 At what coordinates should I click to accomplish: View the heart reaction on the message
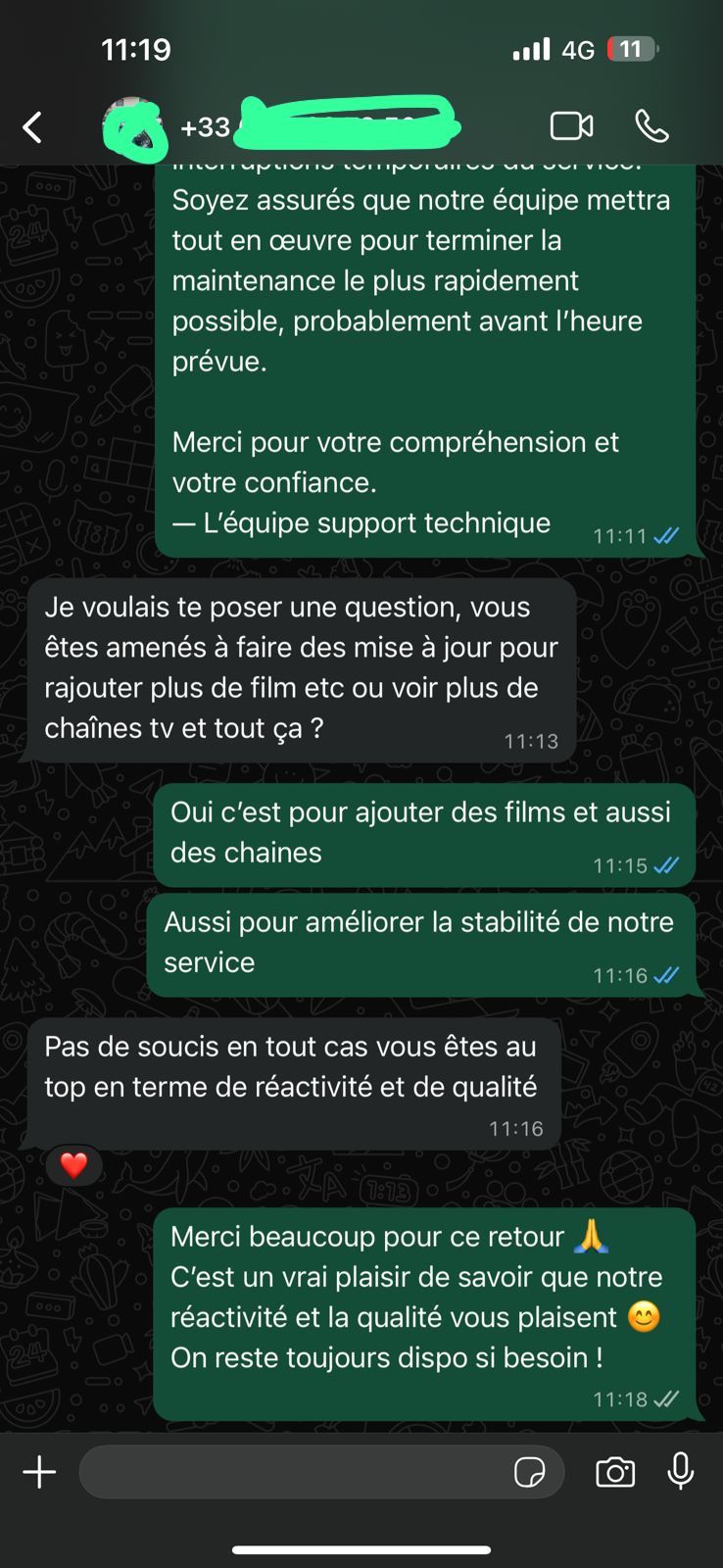74,1165
